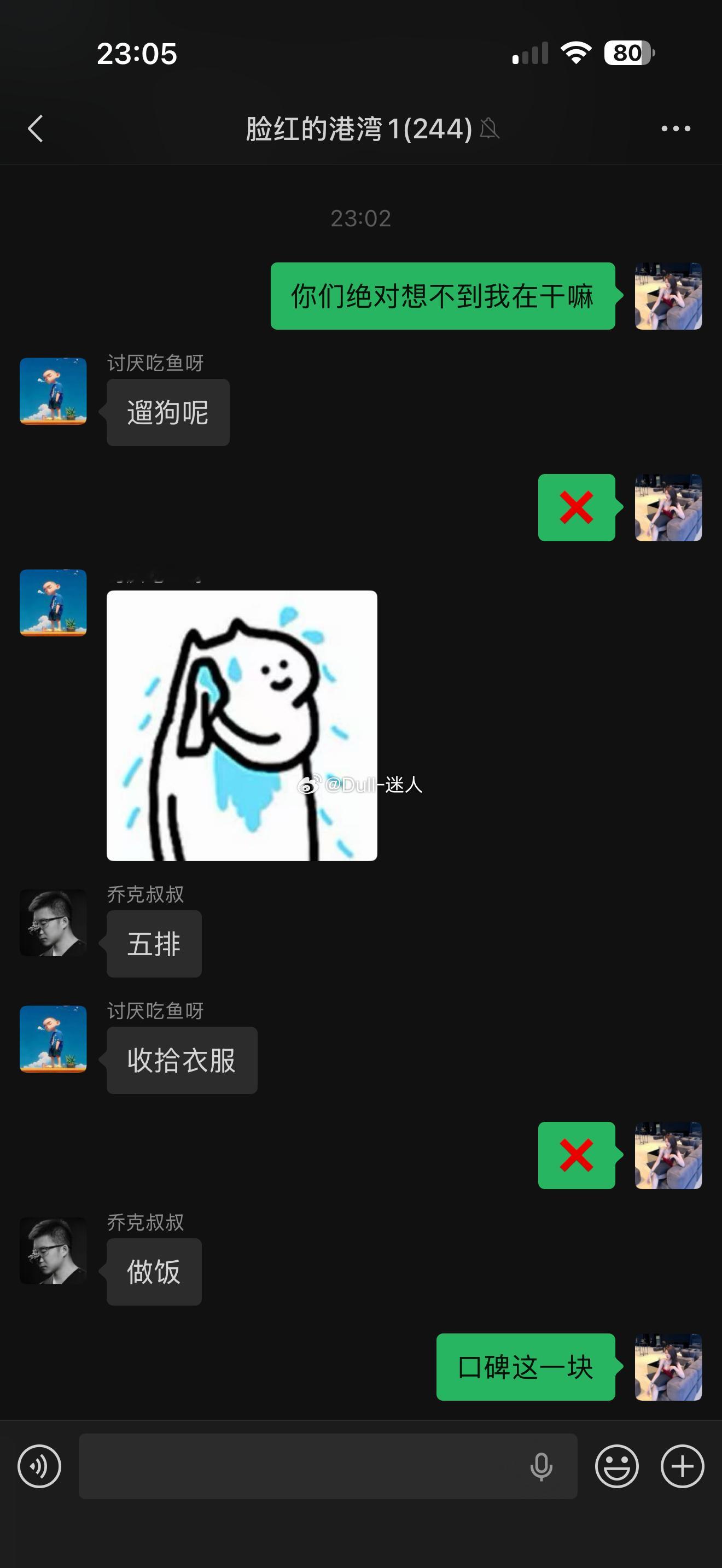Tap the back arrow to leave the chat
722x1568 pixels.
click(x=36, y=128)
